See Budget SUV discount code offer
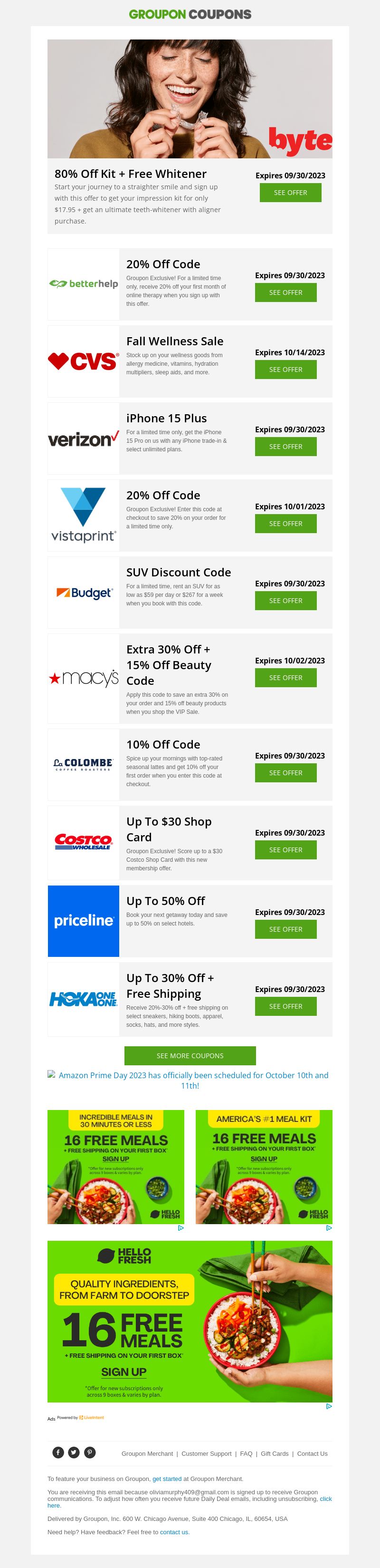This screenshot has width=380, height=1568. pyautogui.click(x=285, y=600)
